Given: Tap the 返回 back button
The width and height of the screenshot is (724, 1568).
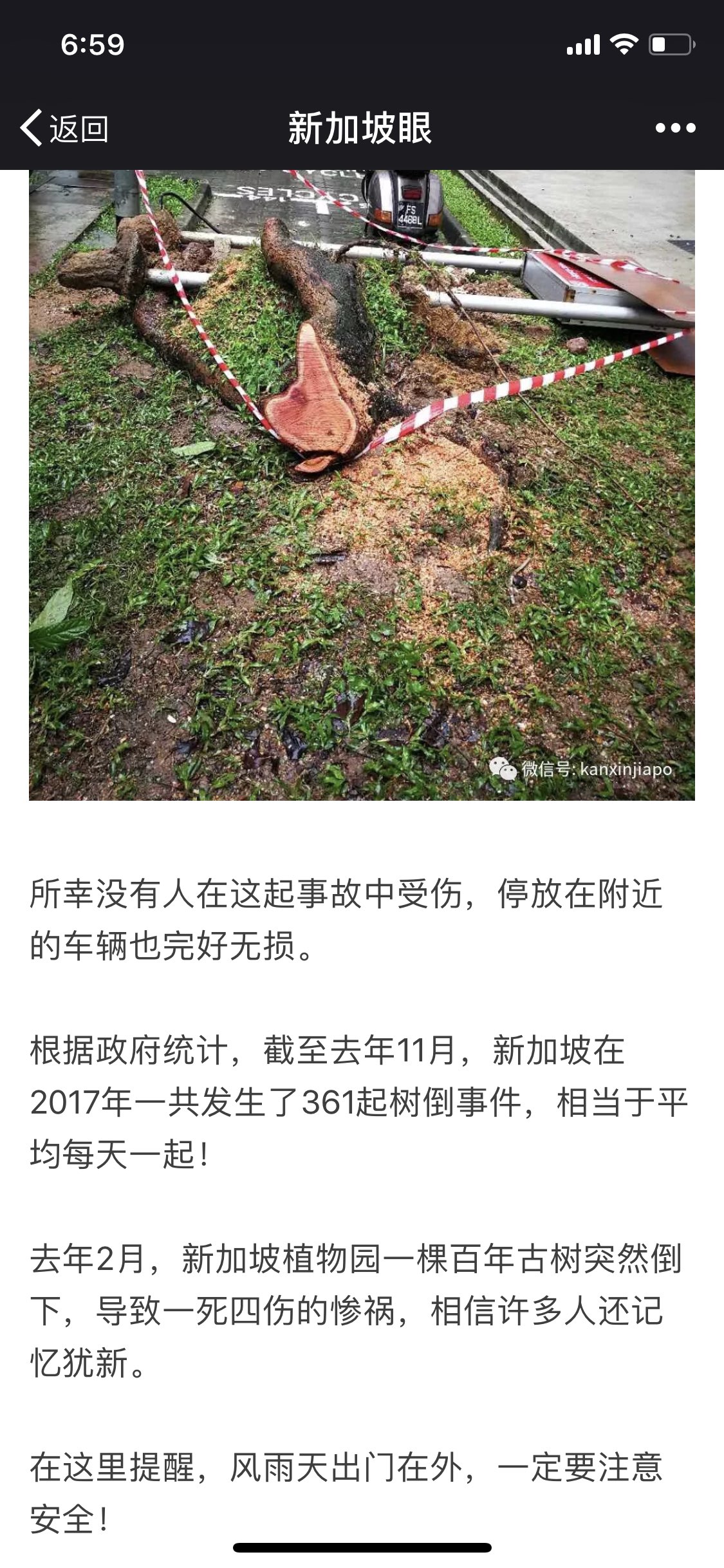Looking at the screenshot, I should pos(64,128).
